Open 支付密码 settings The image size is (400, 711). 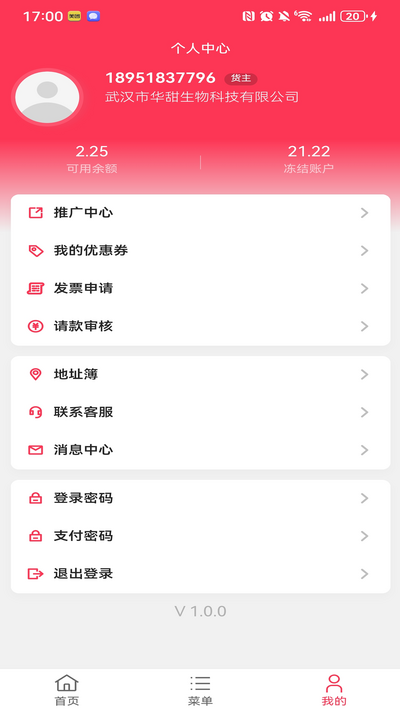(200, 536)
